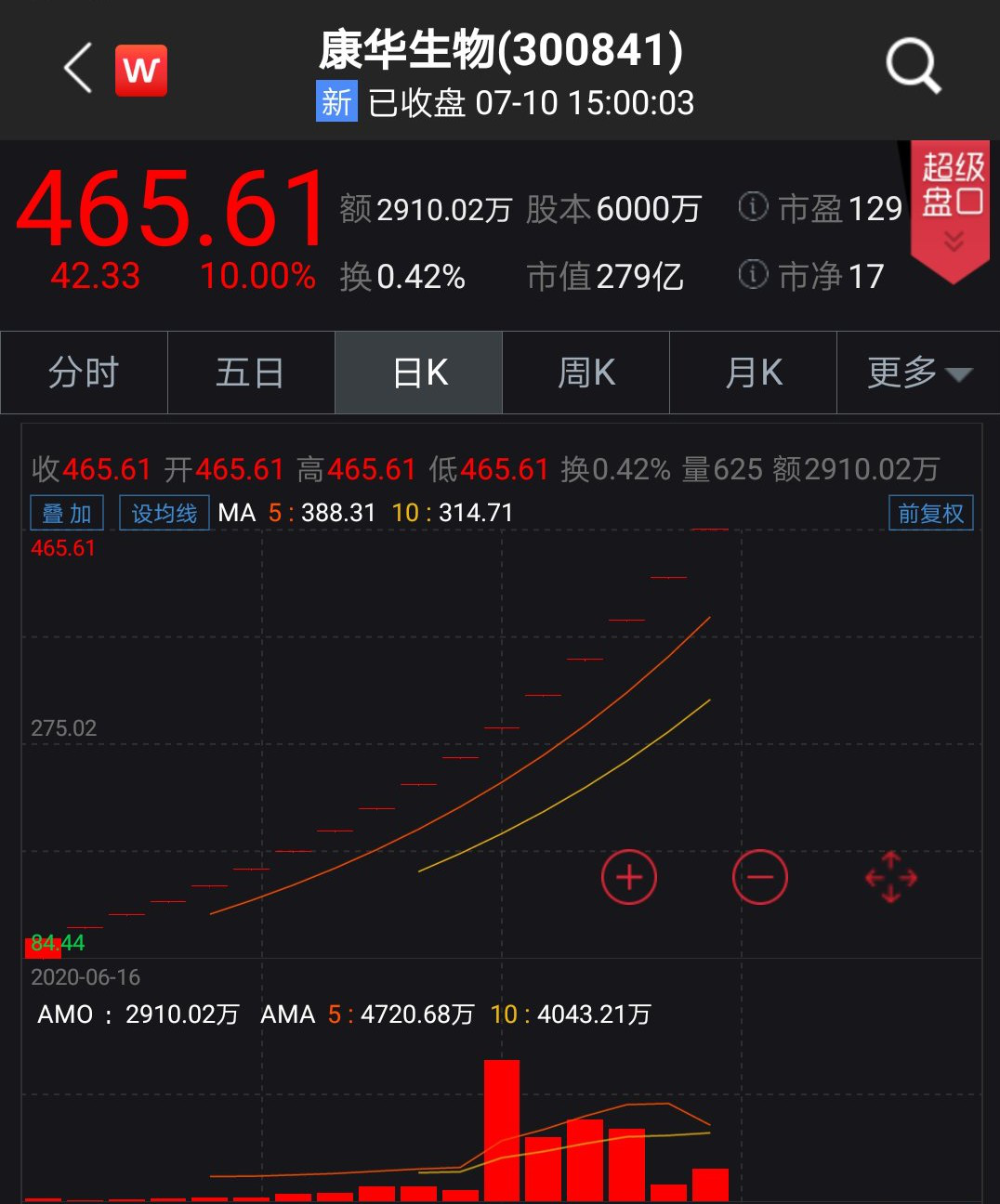This screenshot has height=1204, width=1000.
Task: Switch to the 月K tab
Action: click(x=753, y=373)
